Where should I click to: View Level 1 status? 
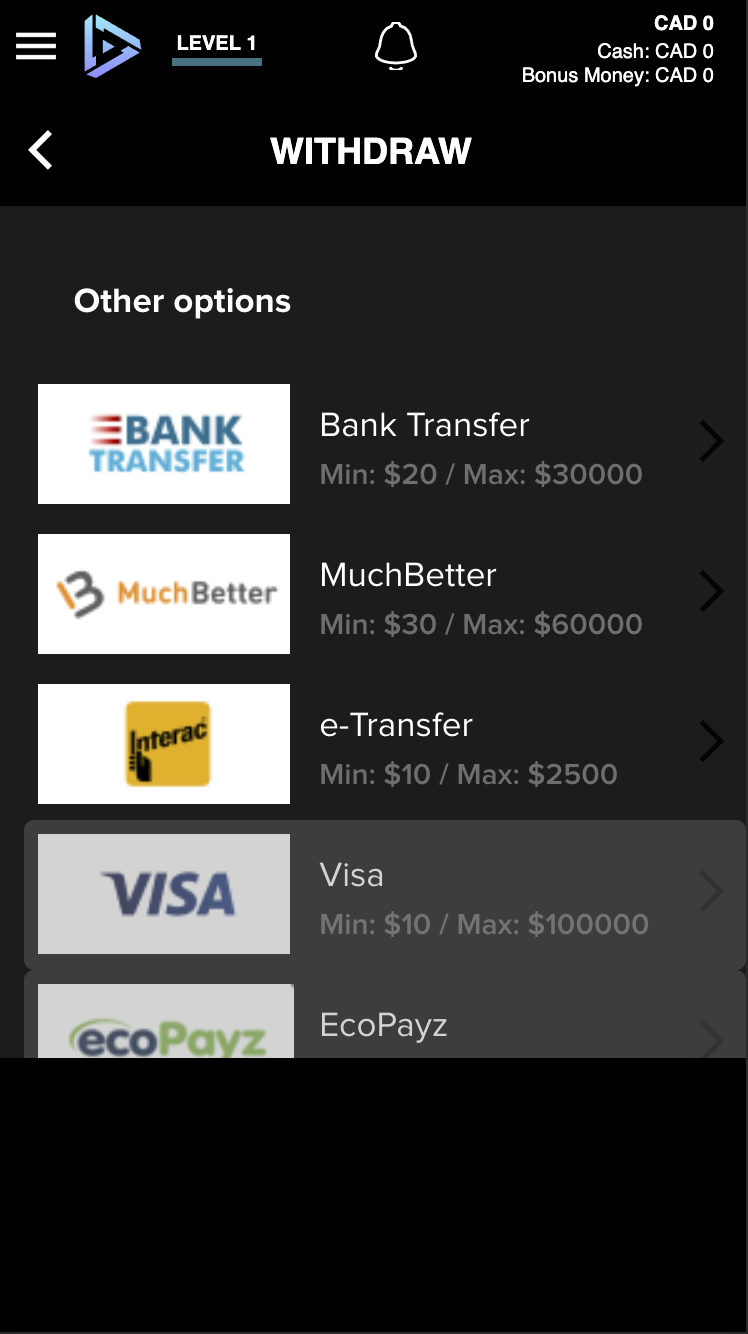pyautogui.click(x=217, y=47)
